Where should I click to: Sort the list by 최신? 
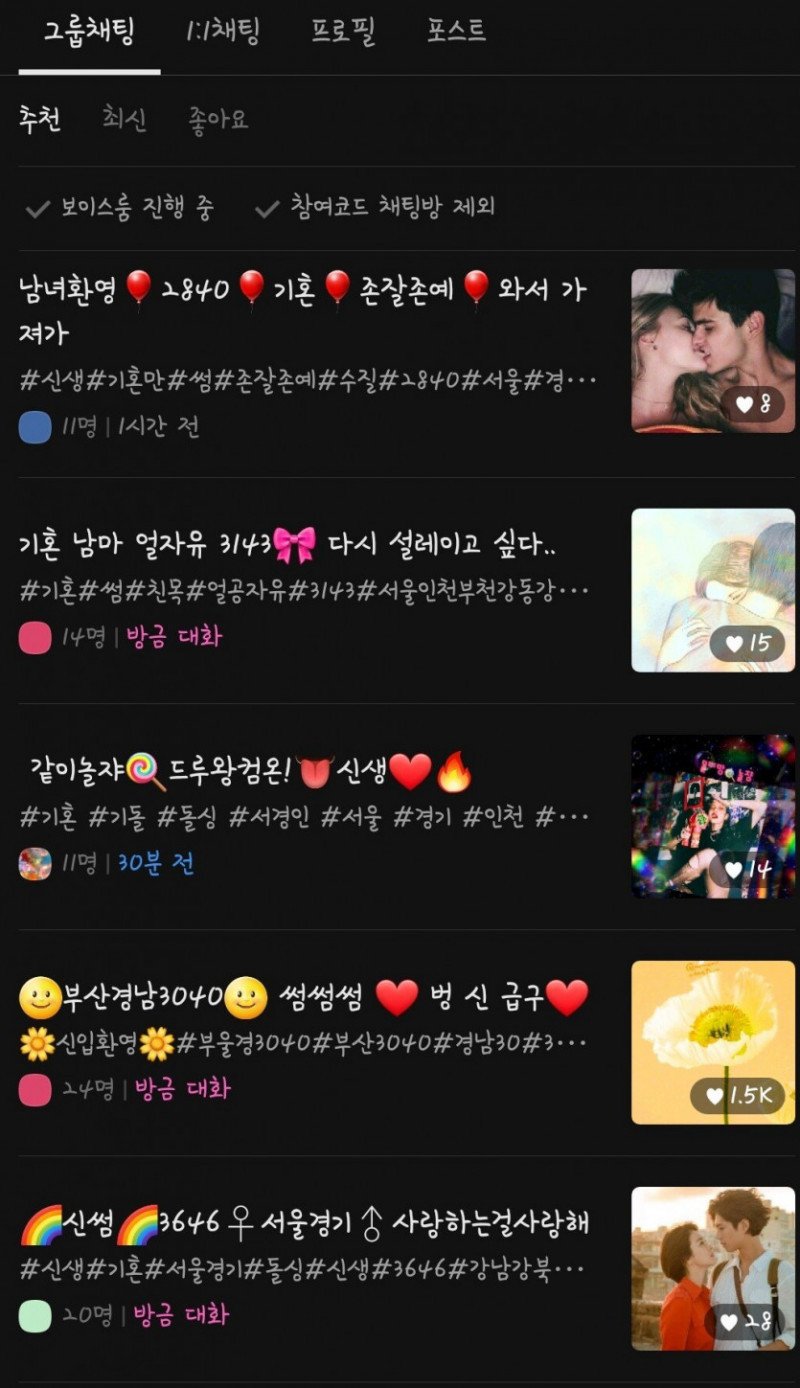click(x=124, y=120)
